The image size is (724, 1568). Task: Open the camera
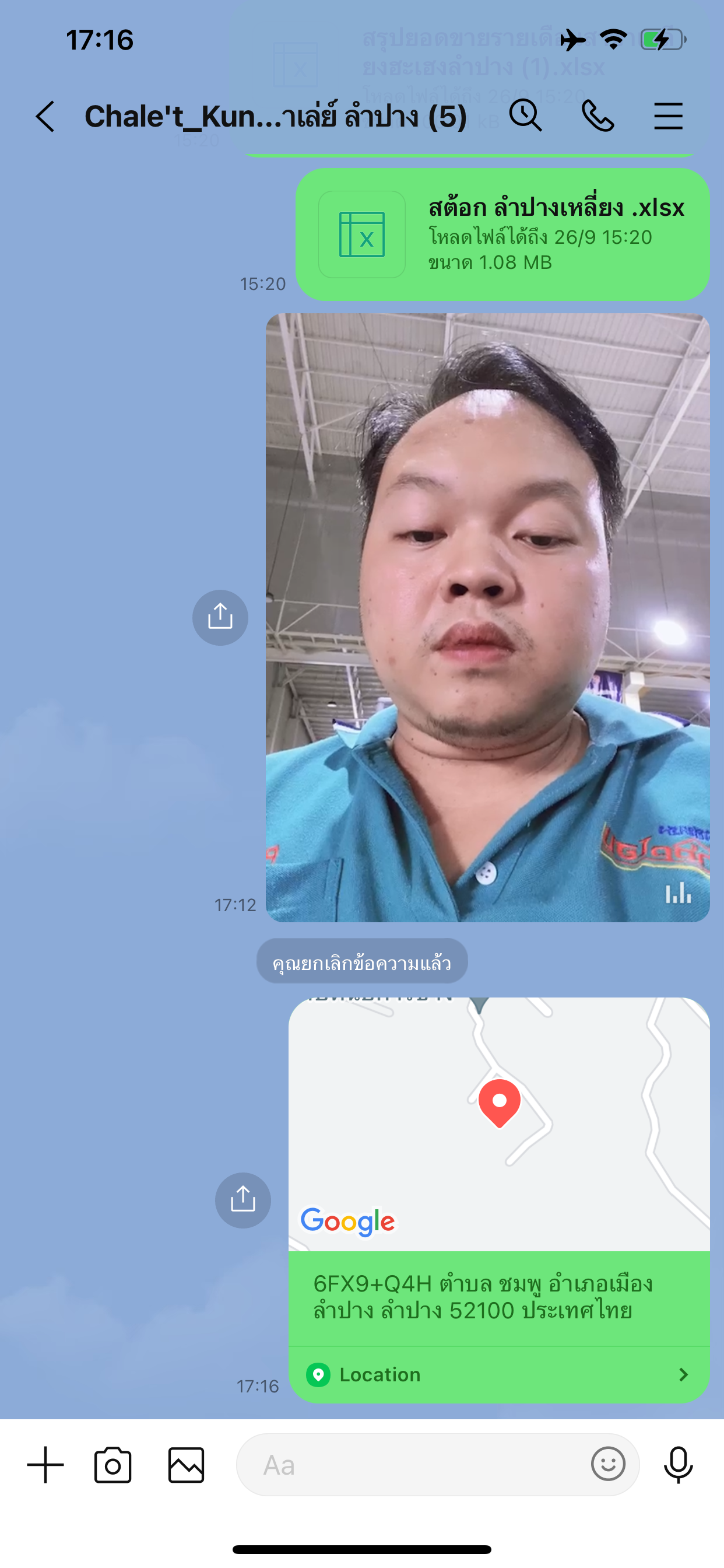click(x=113, y=1465)
